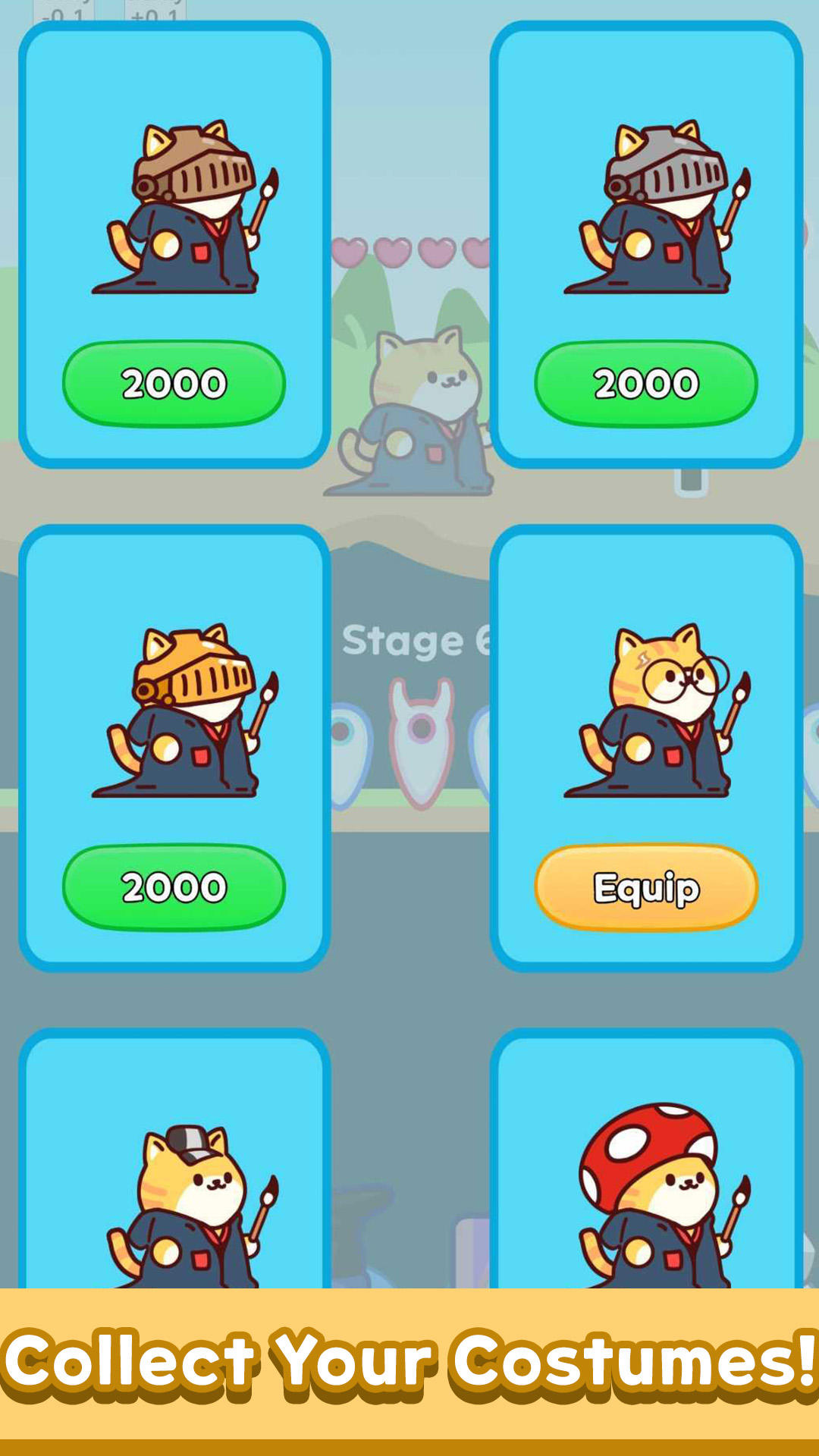Open the brown knight costume card
Screen dimensions: 819x1456
point(175,243)
